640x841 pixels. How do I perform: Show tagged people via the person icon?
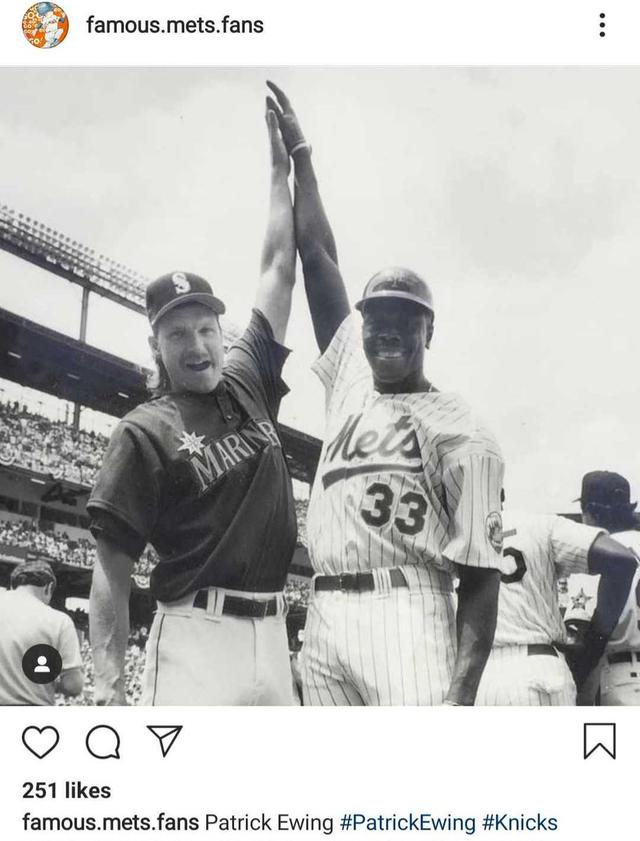tap(42, 663)
